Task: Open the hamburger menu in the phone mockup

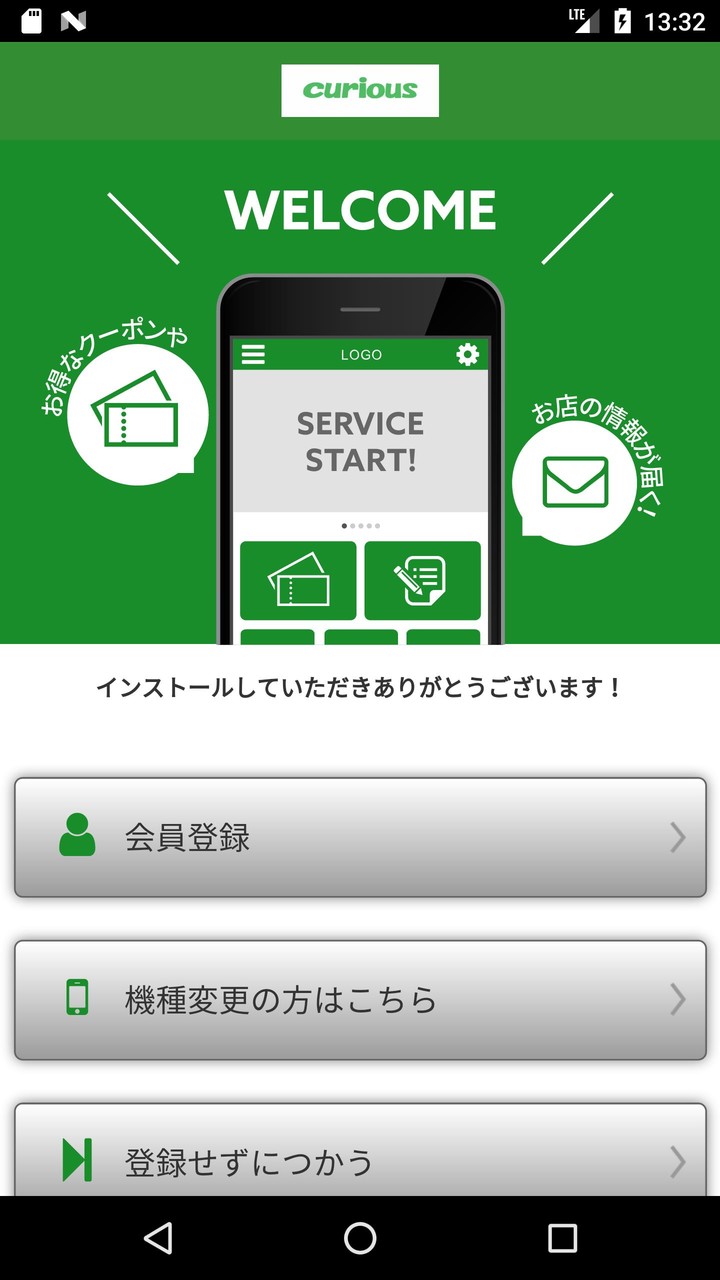Action: [254, 354]
